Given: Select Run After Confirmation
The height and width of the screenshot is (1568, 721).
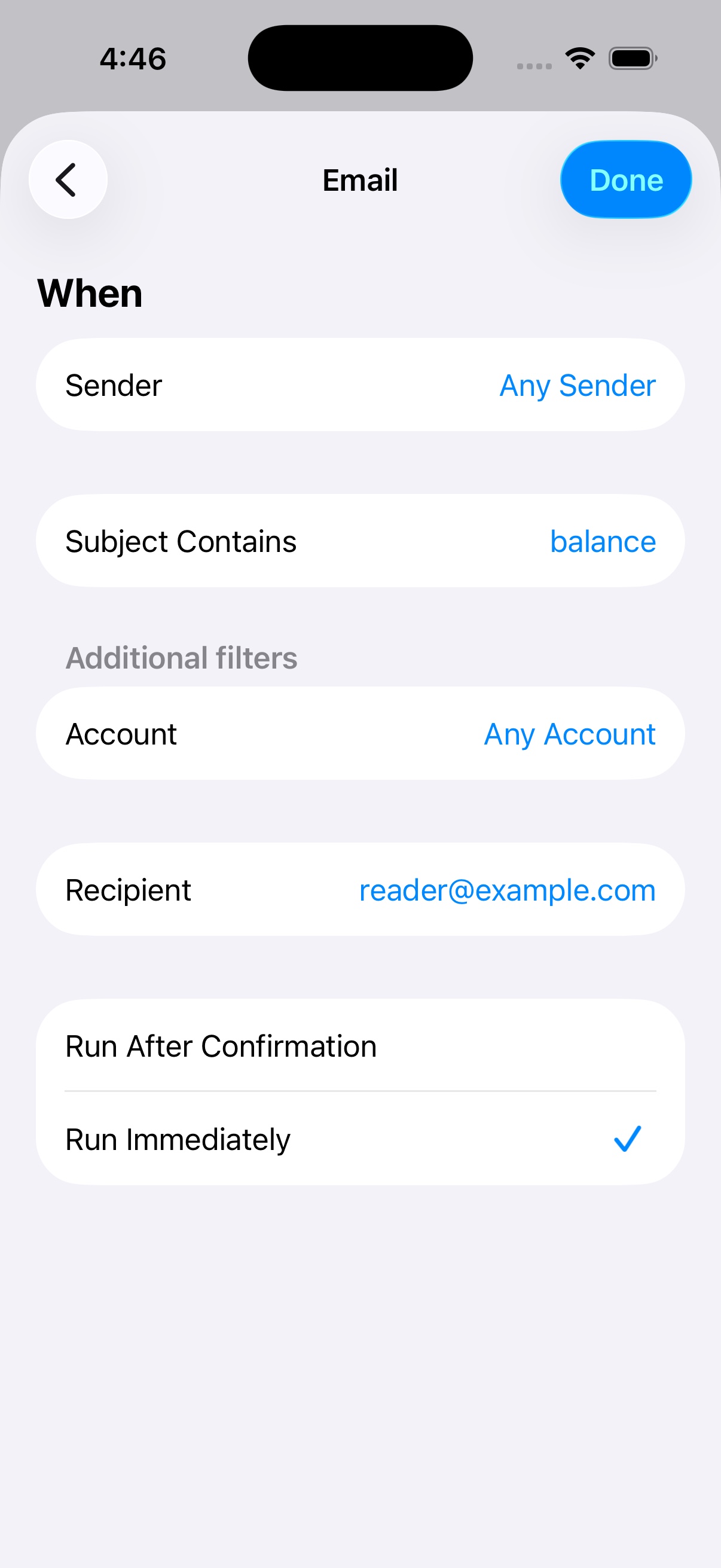Looking at the screenshot, I should coord(360,1045).
